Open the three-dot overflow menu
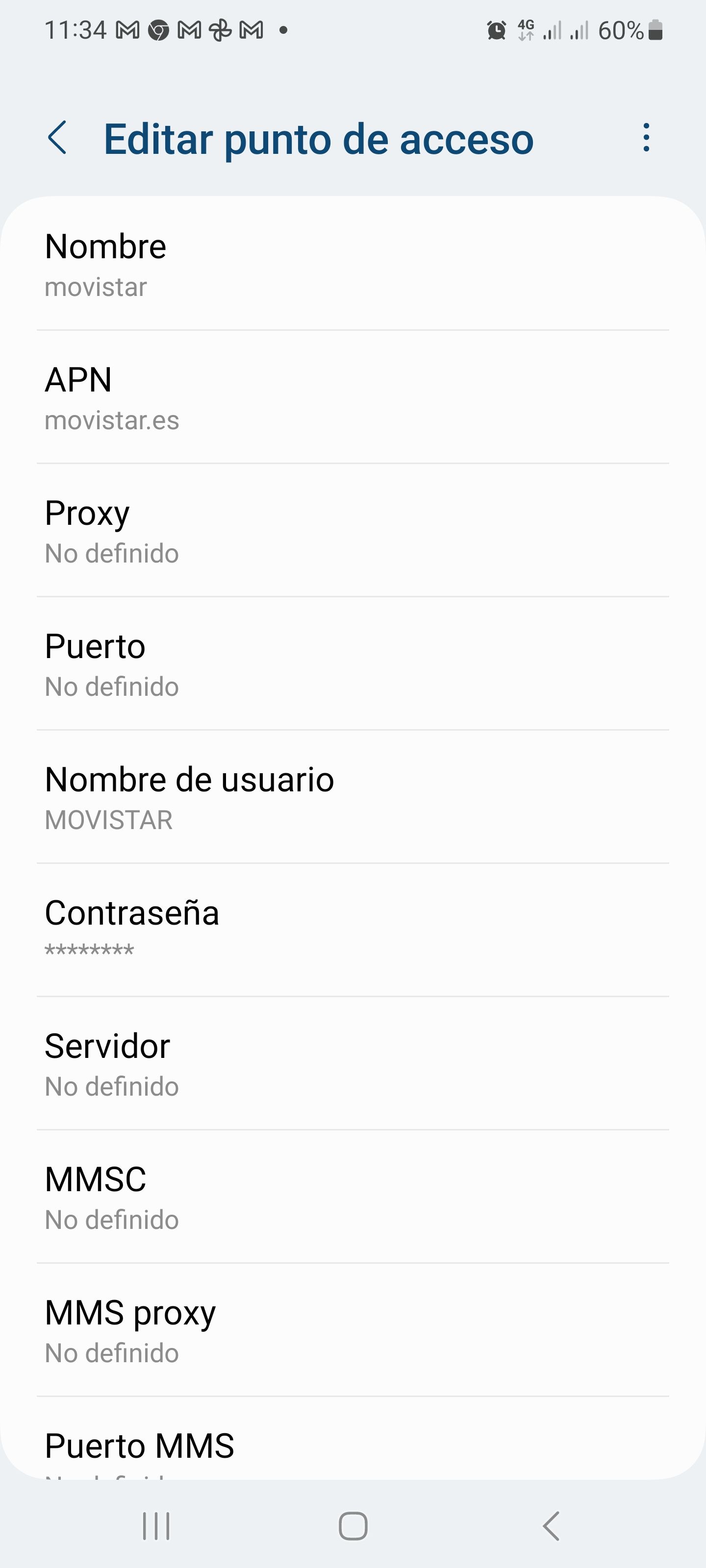This screenshot has width=706, height=1568. (648, 139)
